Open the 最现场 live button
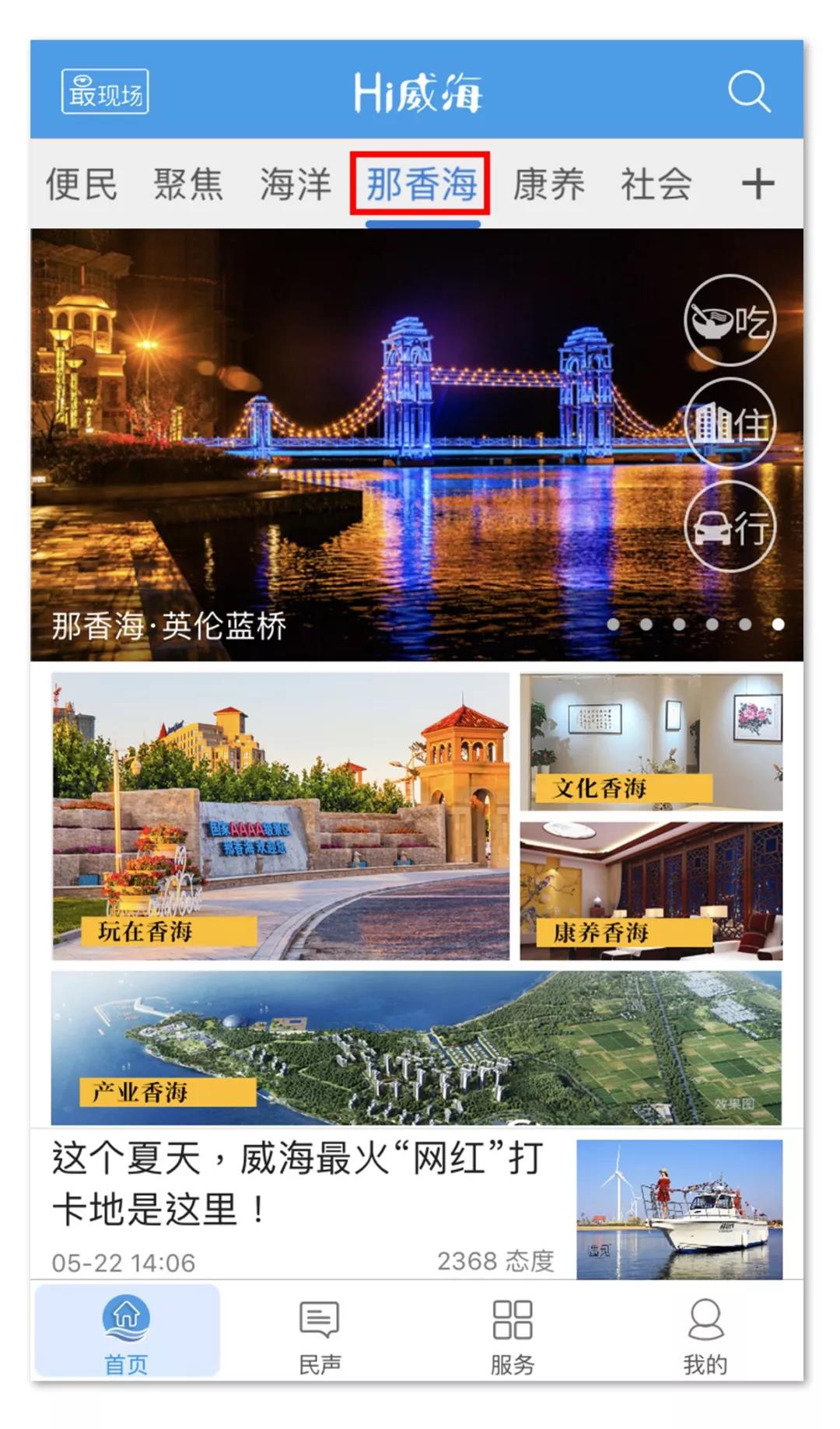840x1429 pixels. pyautogui.click(x=105, y=92)
